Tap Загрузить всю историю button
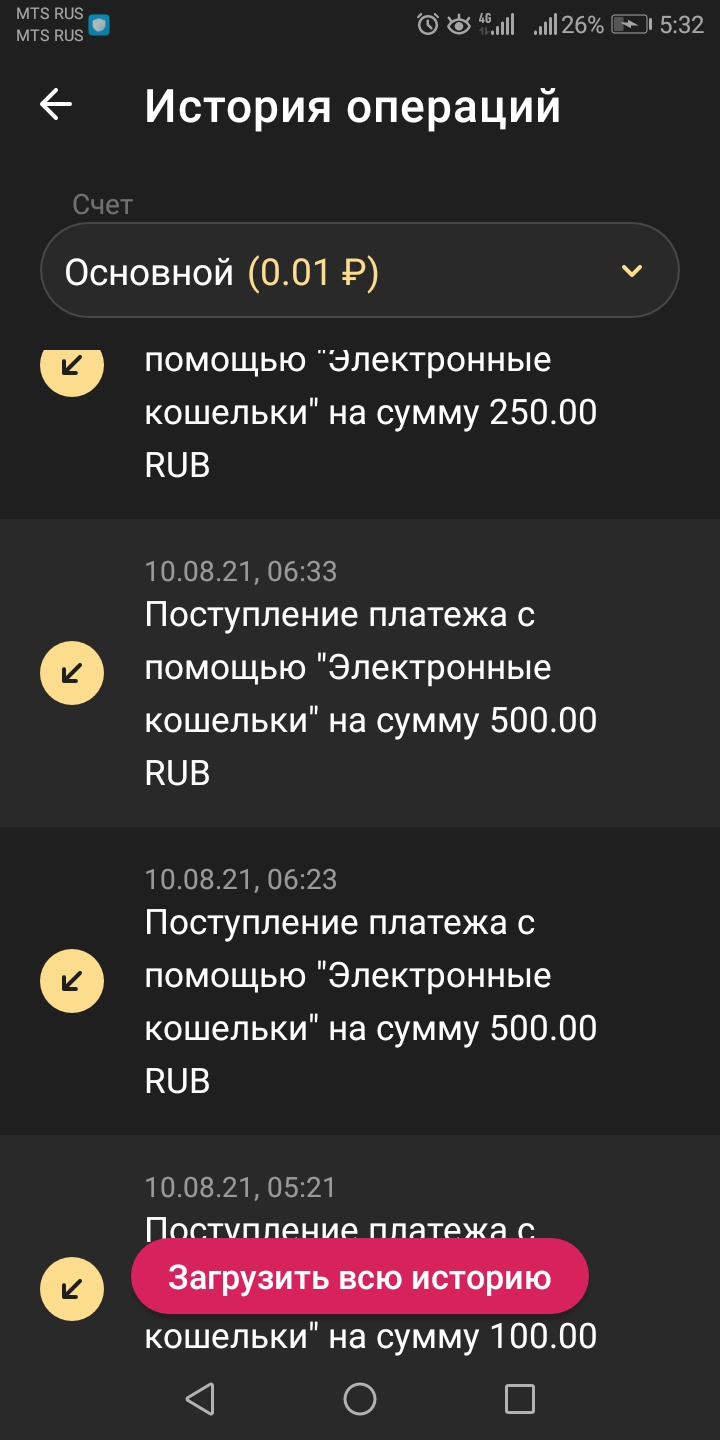Image resolution: width=720 pixels, height=1440 pixels. click(x=359, y=1277)
